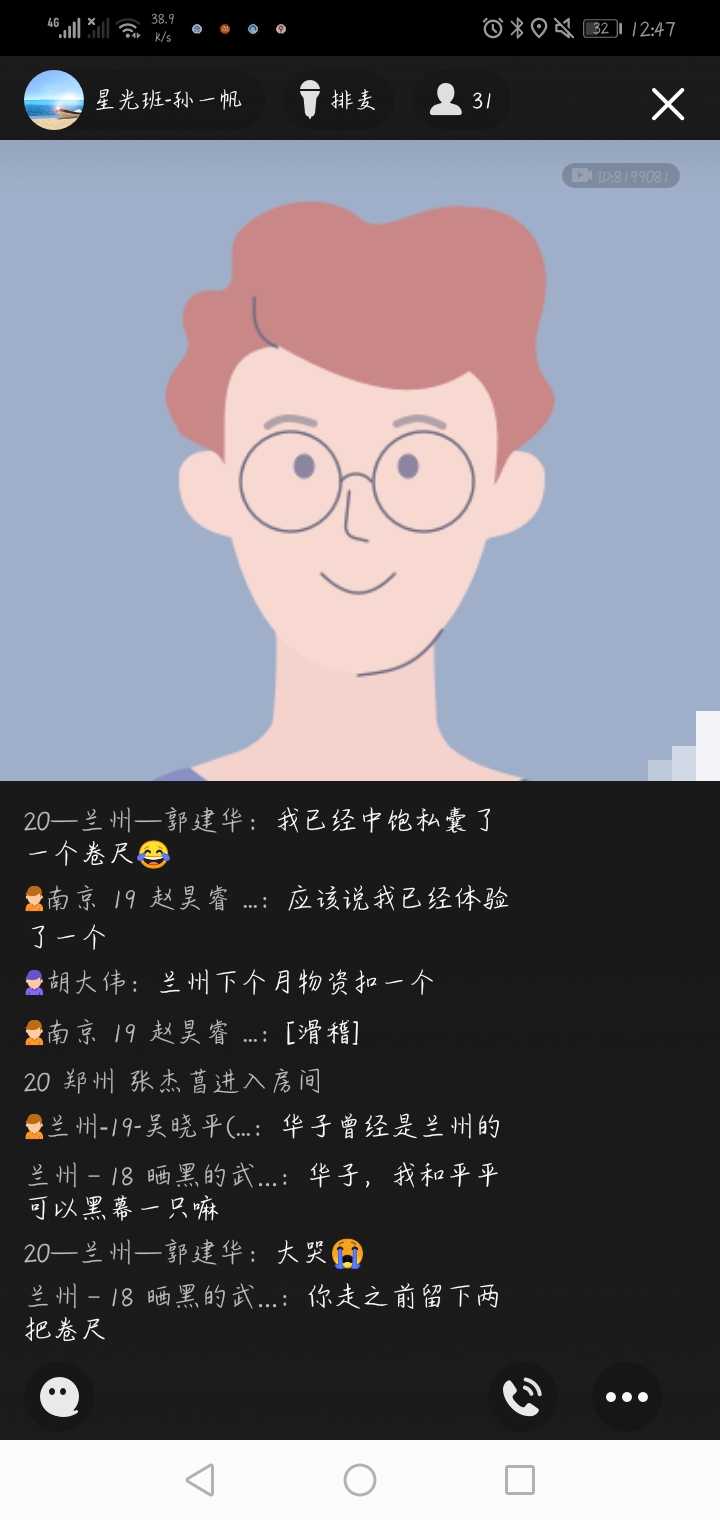Go back using the system back button
This screenshot has height=1520, width=720.
point(200,1480)
